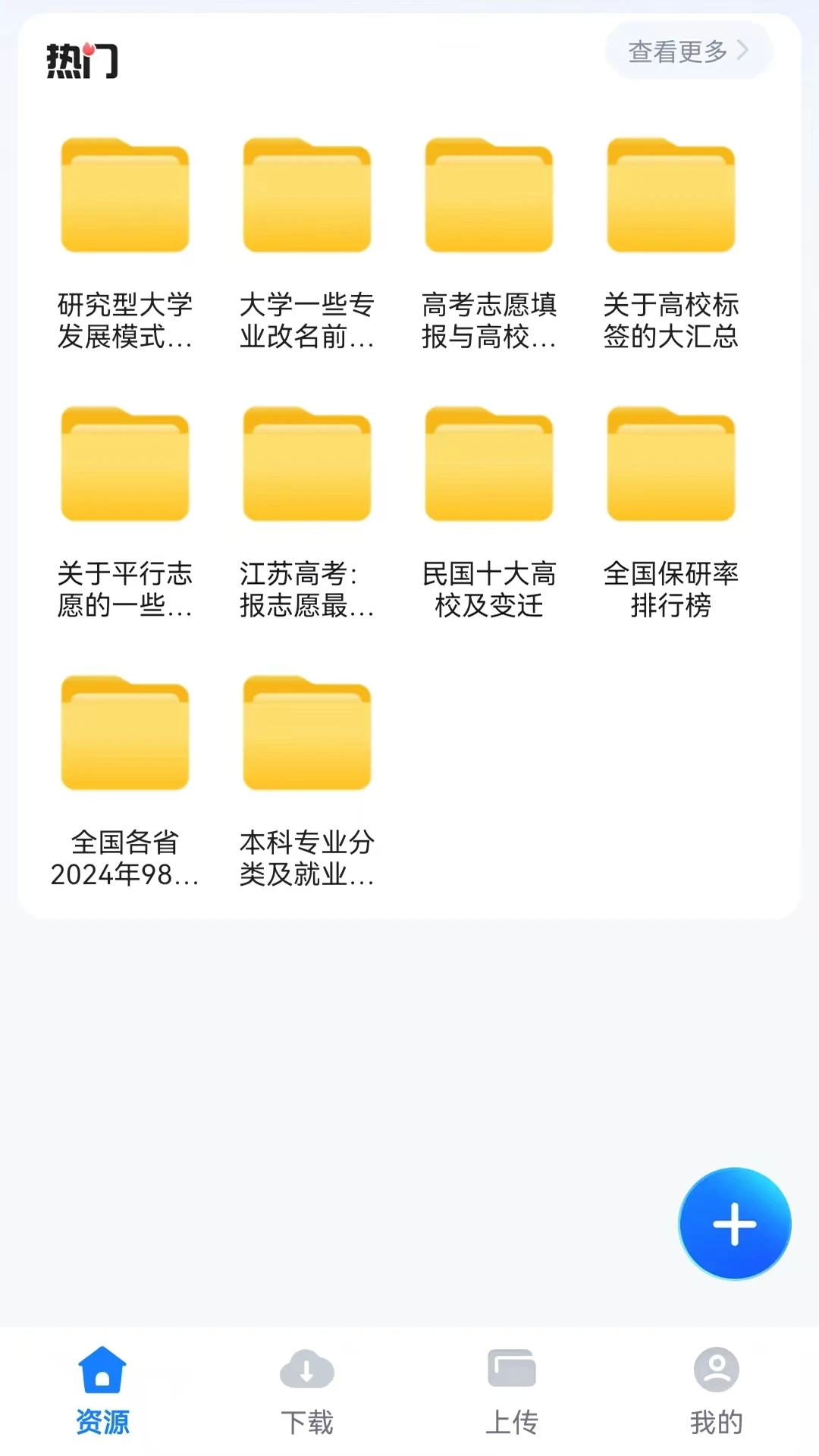
Task: Open the 大学一些专业改名前 folder
Action: pos(306,197)
